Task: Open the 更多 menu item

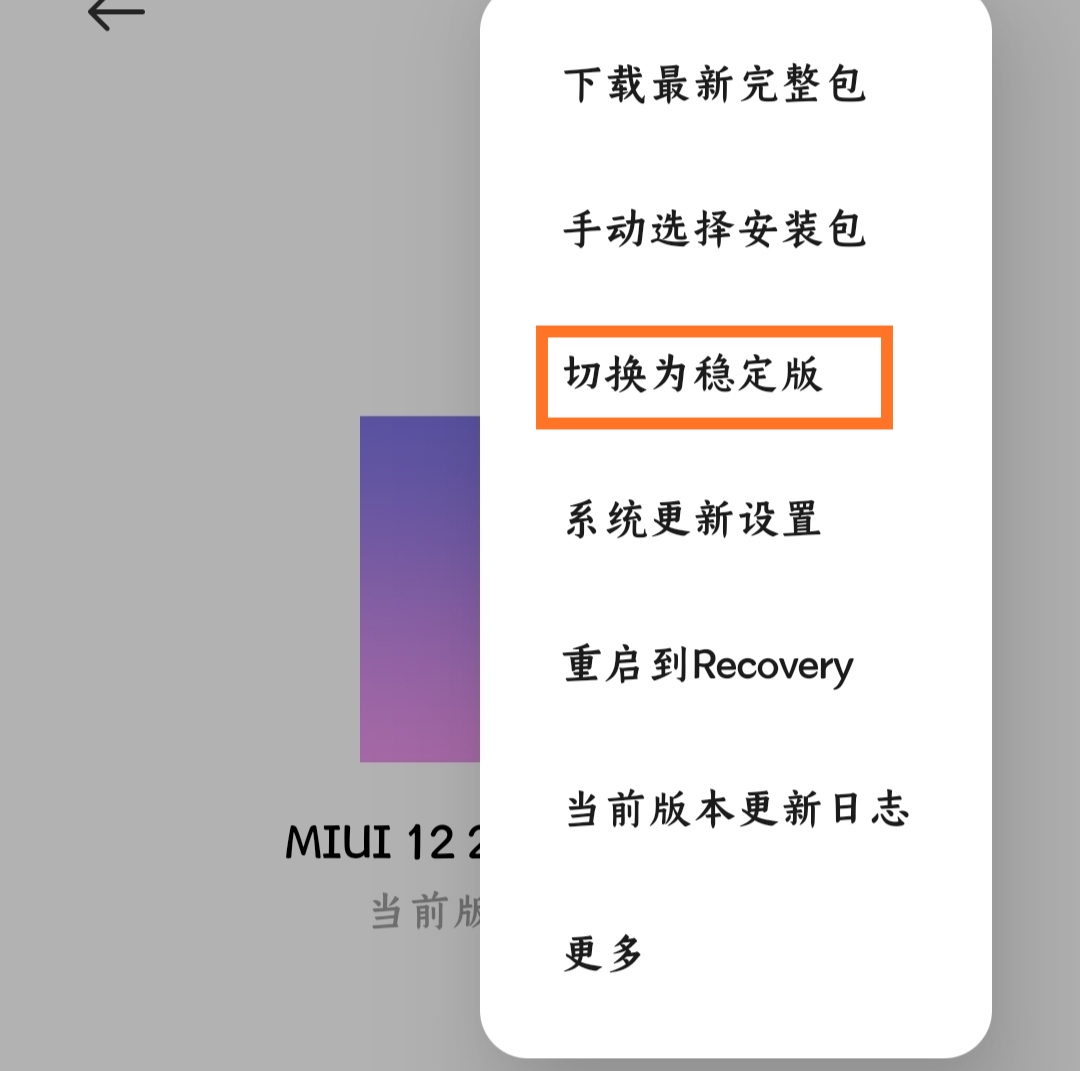Action: tap(603, 954)
